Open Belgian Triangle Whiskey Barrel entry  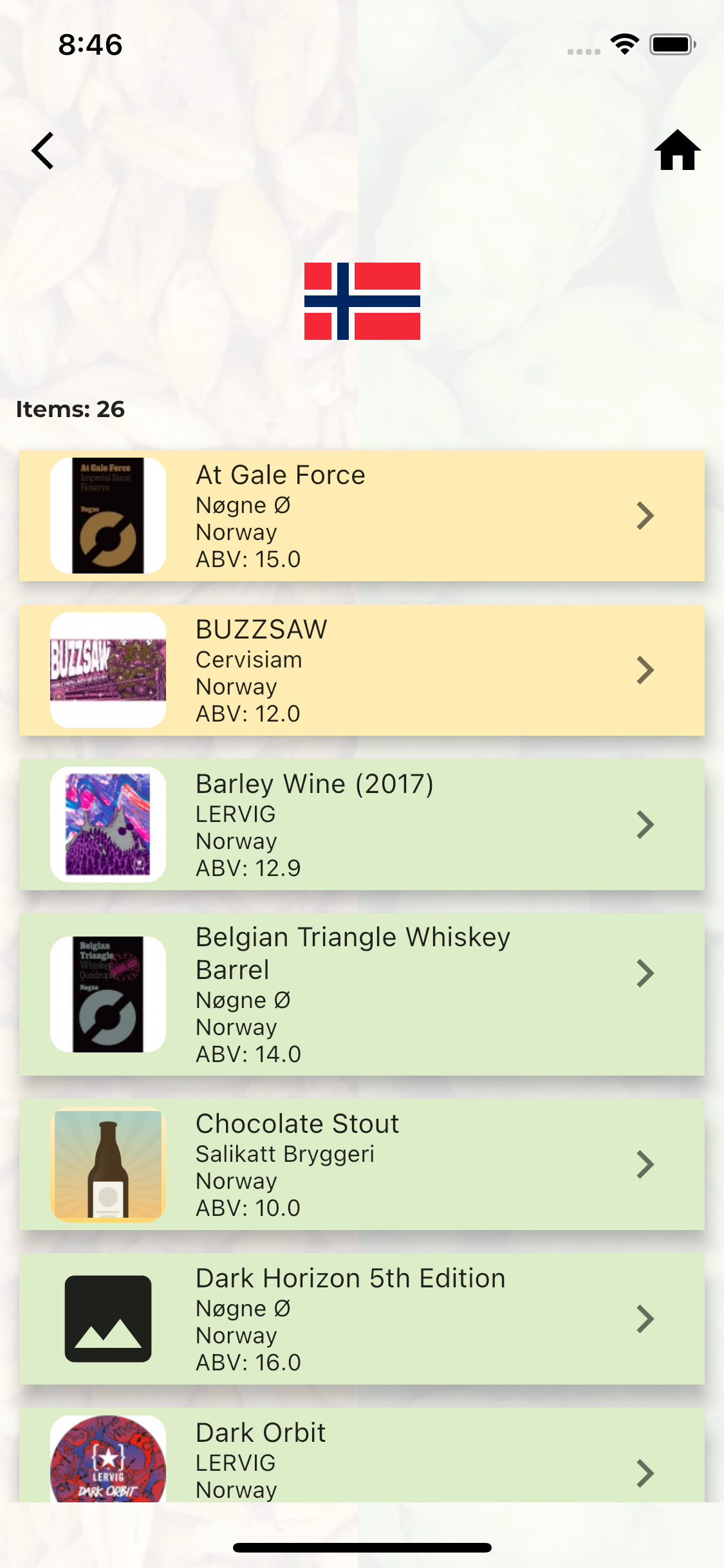tap(362, 994)
